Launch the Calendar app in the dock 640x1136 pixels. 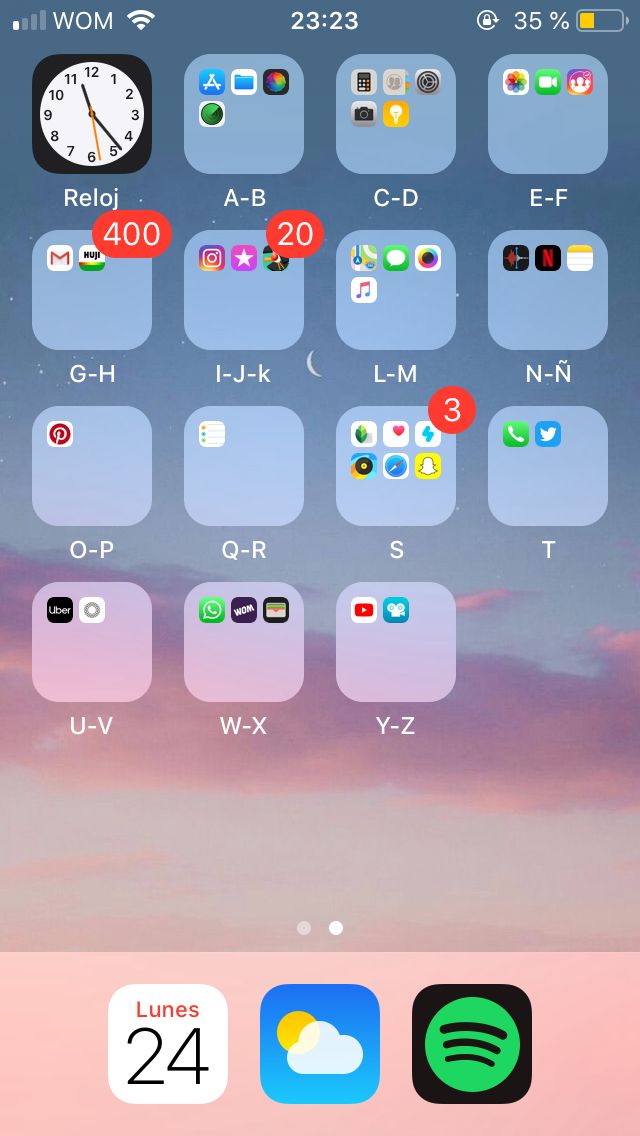pos(167,1043)
